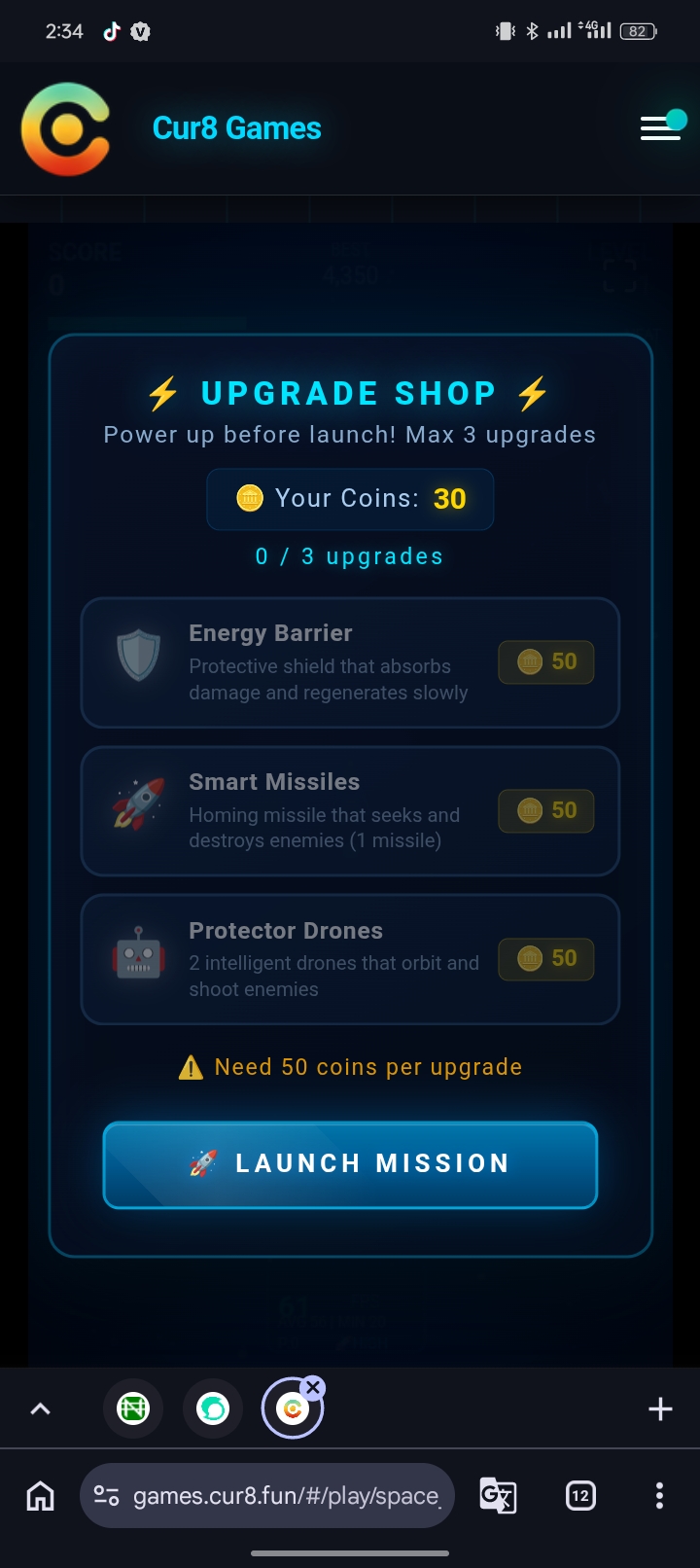This screenshot has height=1568, width=700.
Task: Switch to the green grid tab
Action: click(x=133, y=1408)
